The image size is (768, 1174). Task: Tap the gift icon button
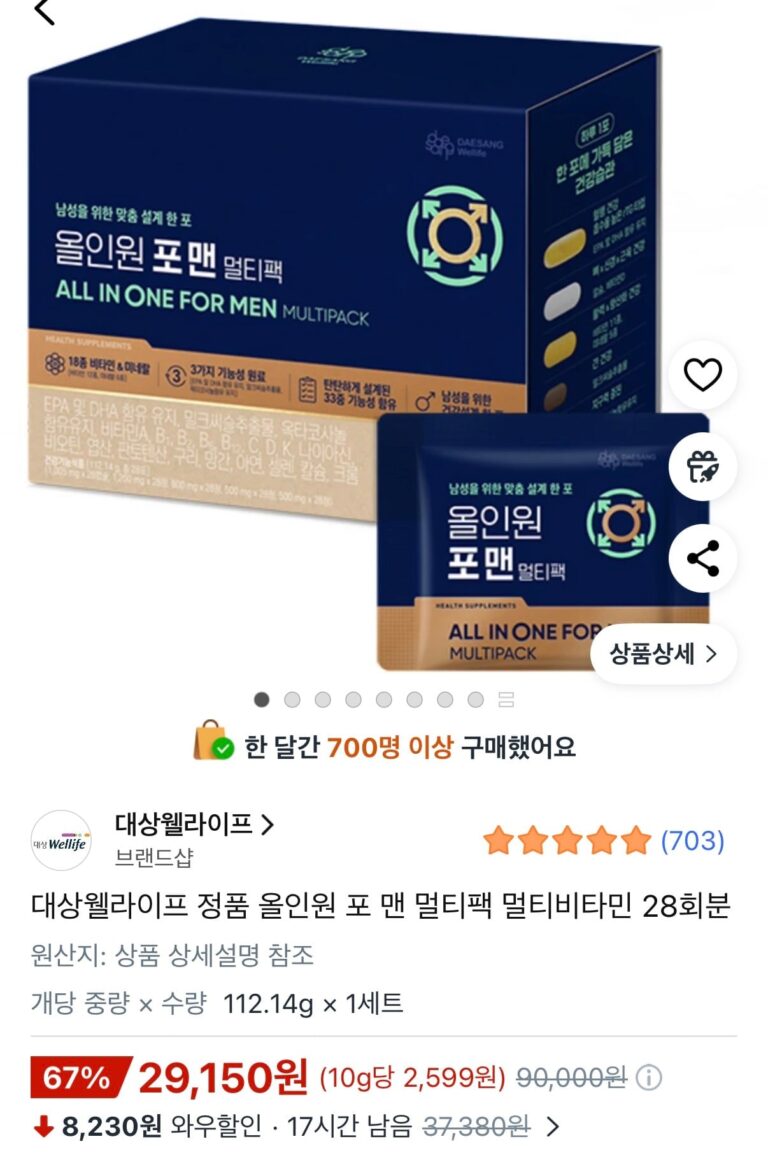click(x=702, y=466)
